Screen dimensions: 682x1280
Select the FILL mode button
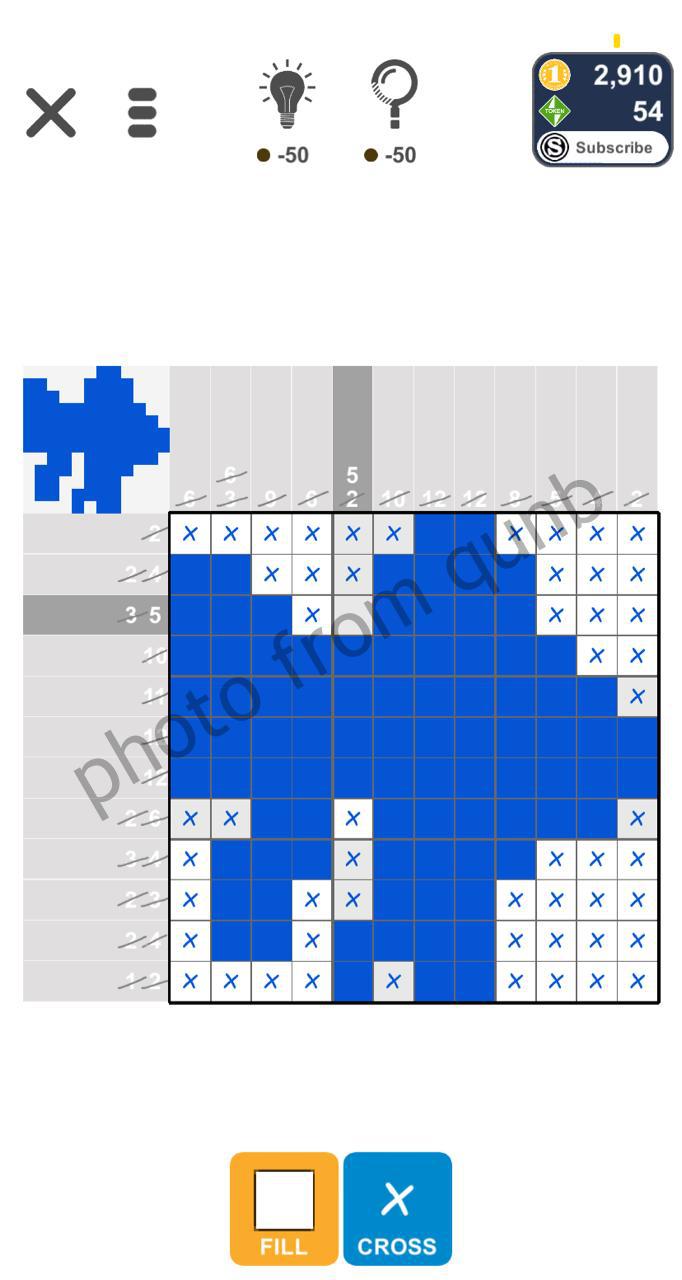tap(284, 1208)
